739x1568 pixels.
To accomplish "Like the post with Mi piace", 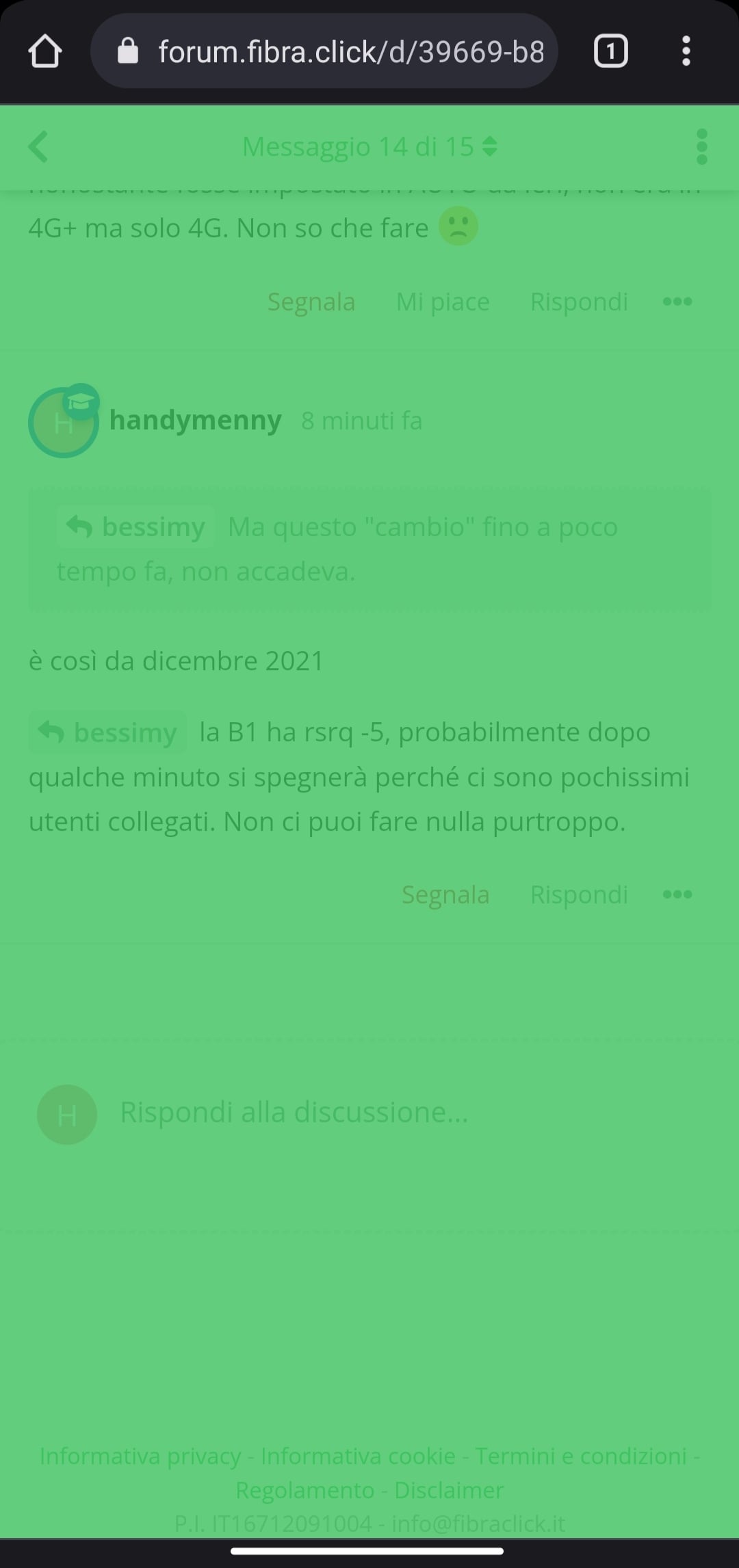I will click(443, 302).
